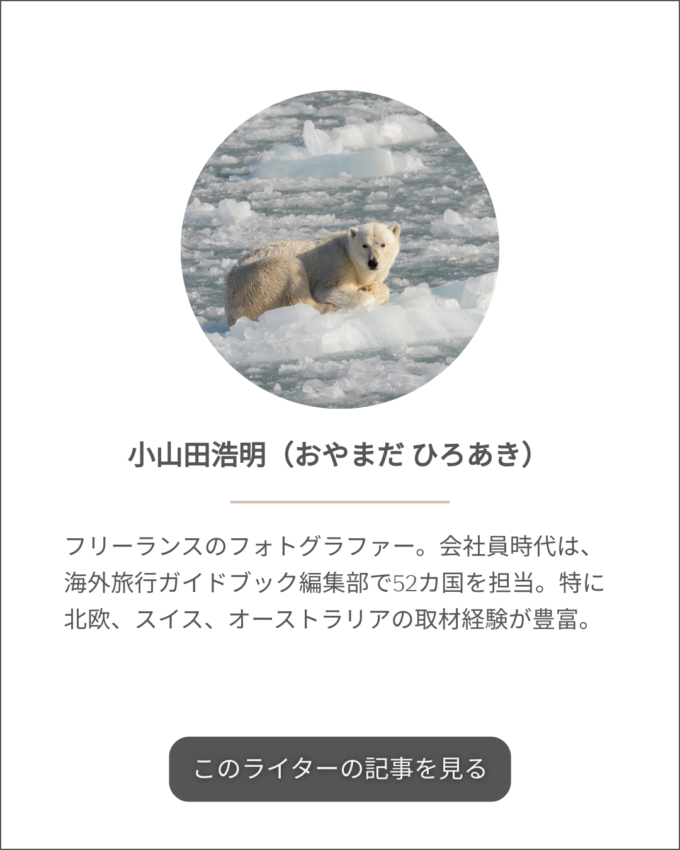This screenshot has width=680, height=850.
Task: Tap the このライターの記事を見る button
Action: click(x=340, y=769)
